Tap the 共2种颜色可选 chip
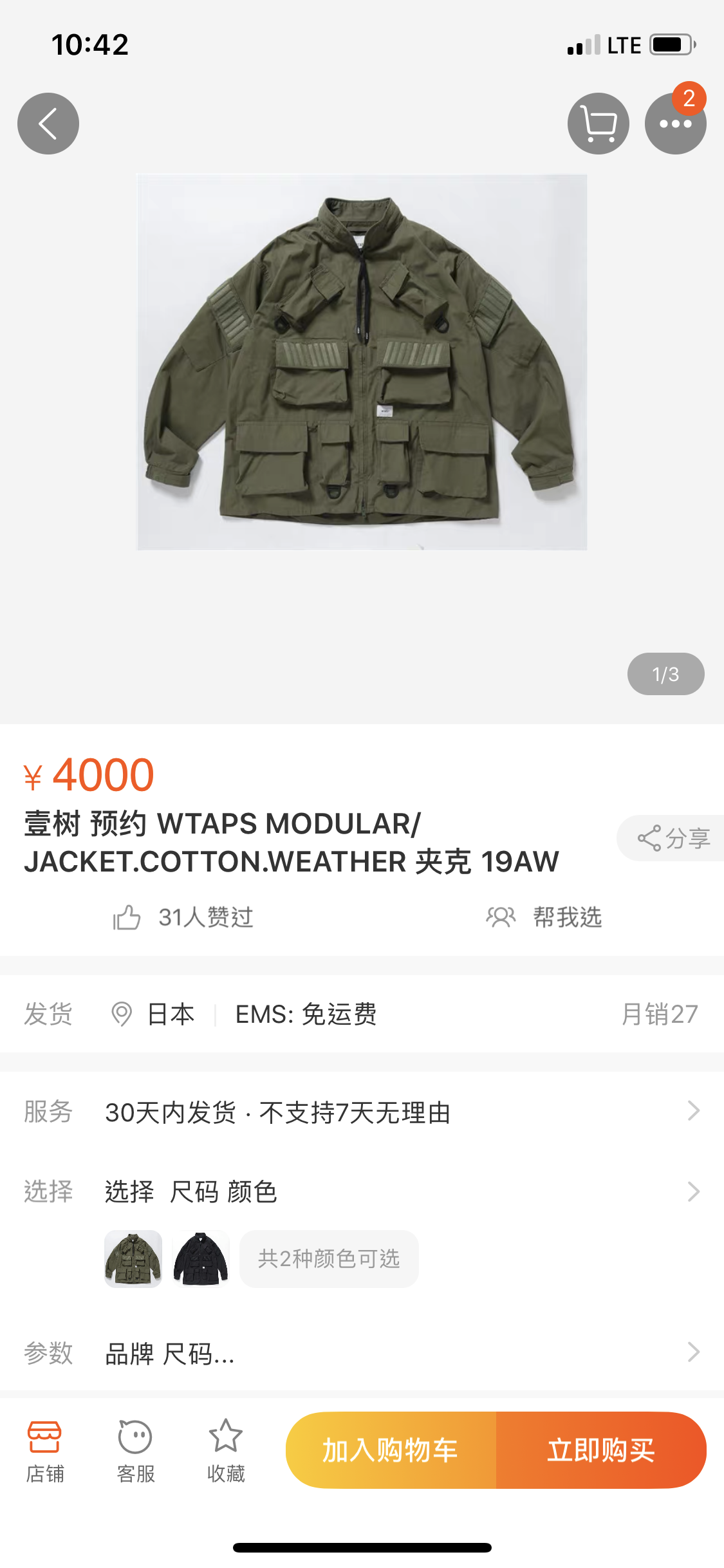Image resolution: width=724 pixels, height=1568 pixels. click(329, 1259)
